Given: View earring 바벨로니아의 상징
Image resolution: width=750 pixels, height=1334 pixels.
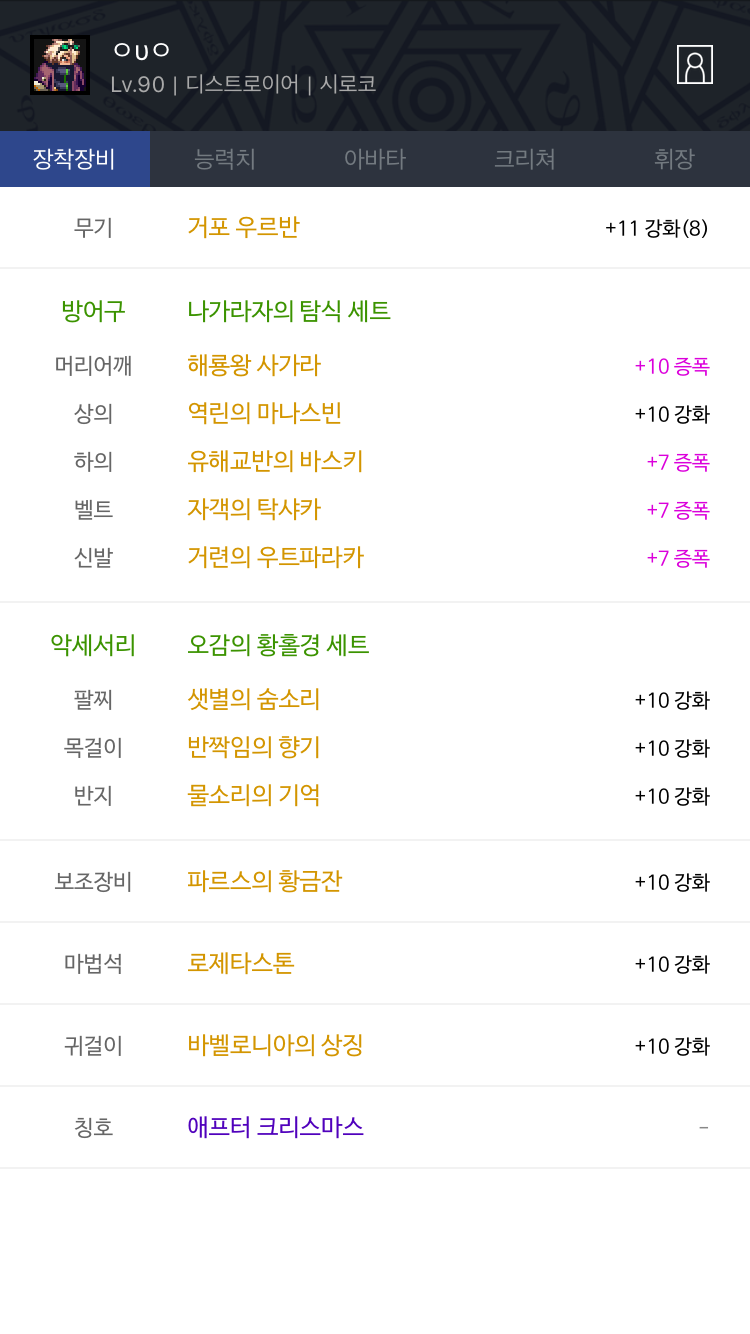Looking at the screenshot, I should click(x=275, y=1045).
